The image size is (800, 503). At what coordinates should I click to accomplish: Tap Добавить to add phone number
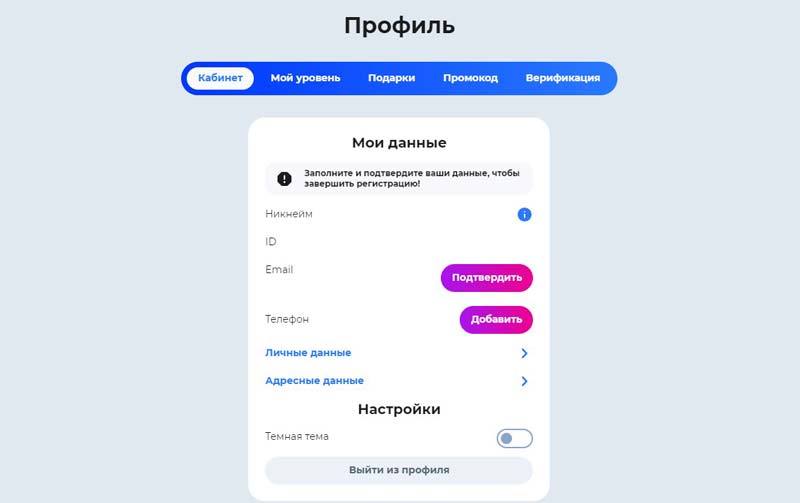[x=496, y=320]
